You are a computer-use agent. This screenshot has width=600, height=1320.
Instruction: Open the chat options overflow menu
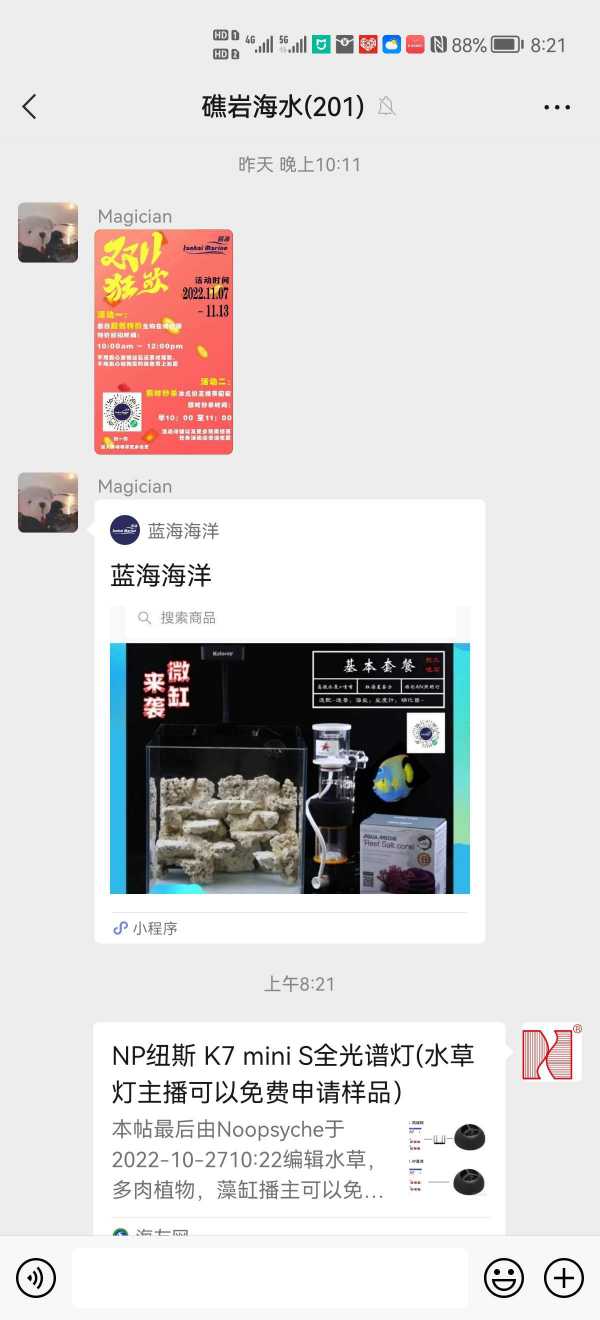pyautogui.click(x=557, y=107)
